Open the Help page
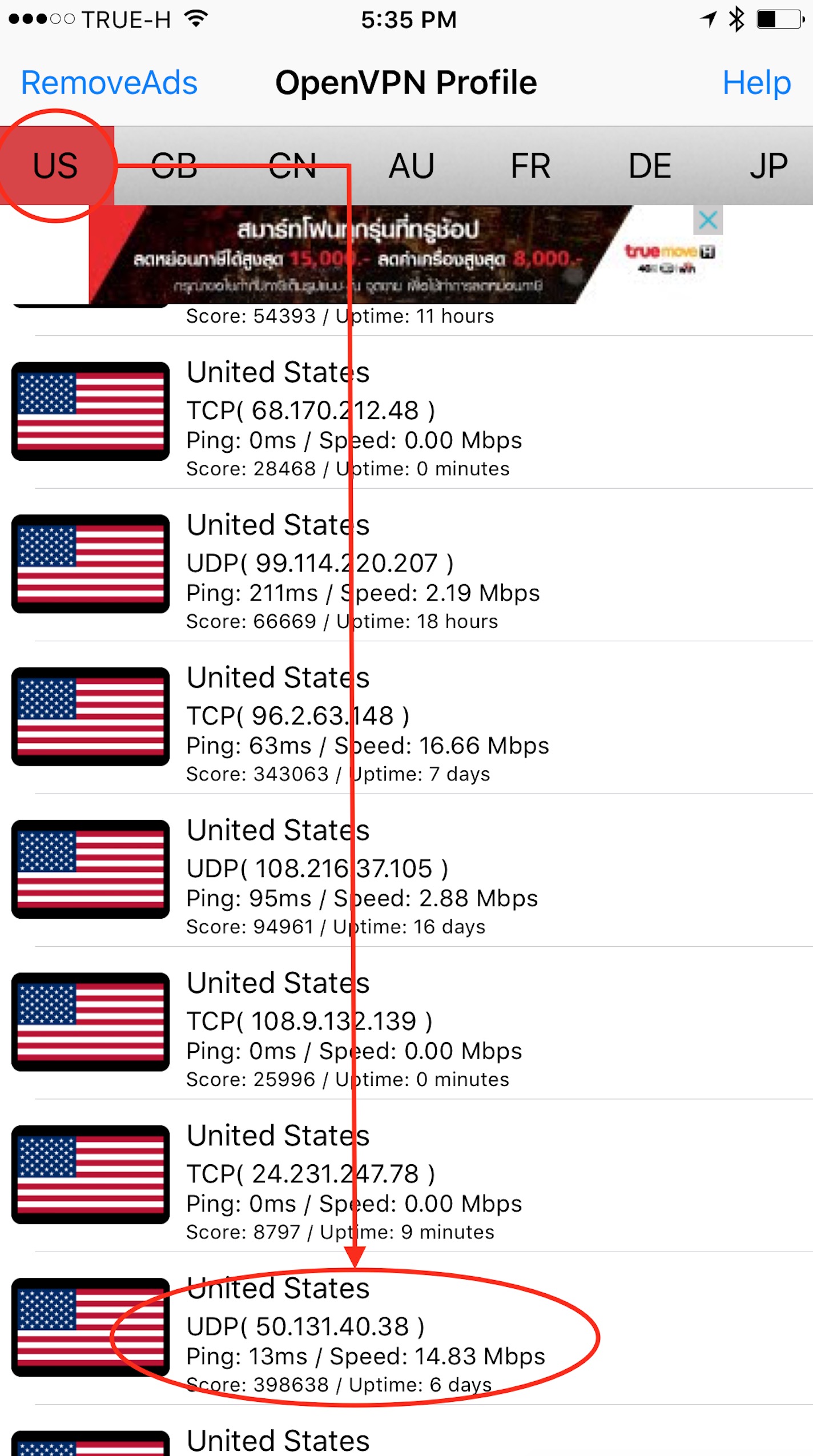 [x=756, y=82]
